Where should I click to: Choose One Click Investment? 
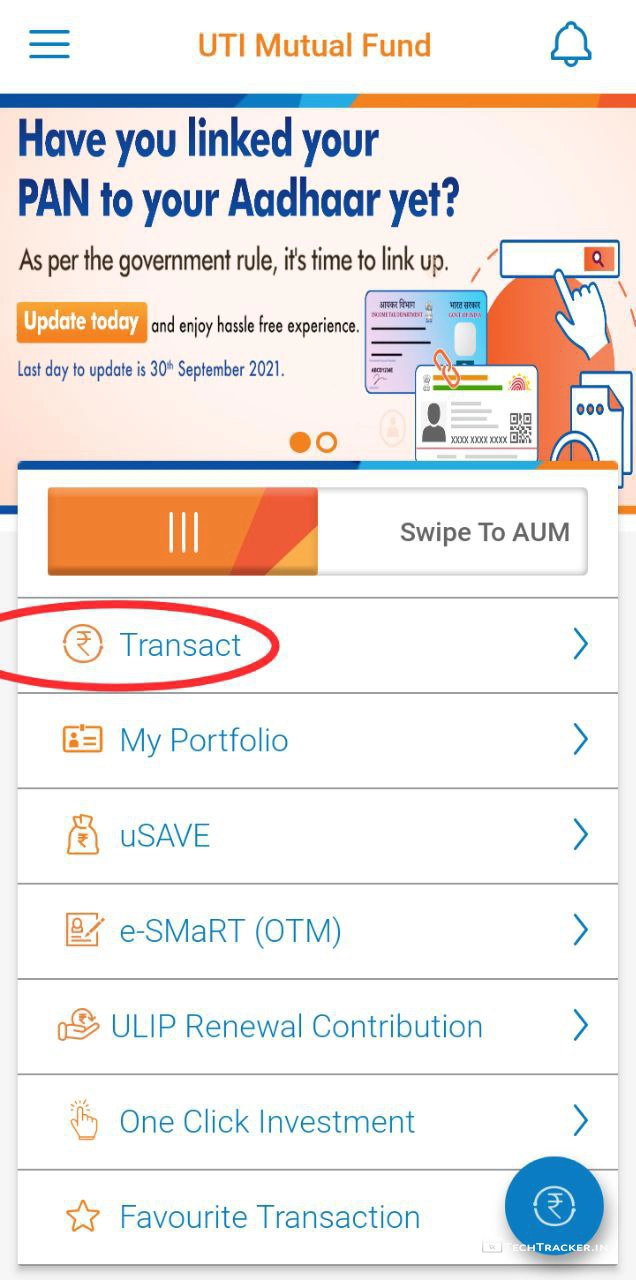click(x=267, y=1122)
